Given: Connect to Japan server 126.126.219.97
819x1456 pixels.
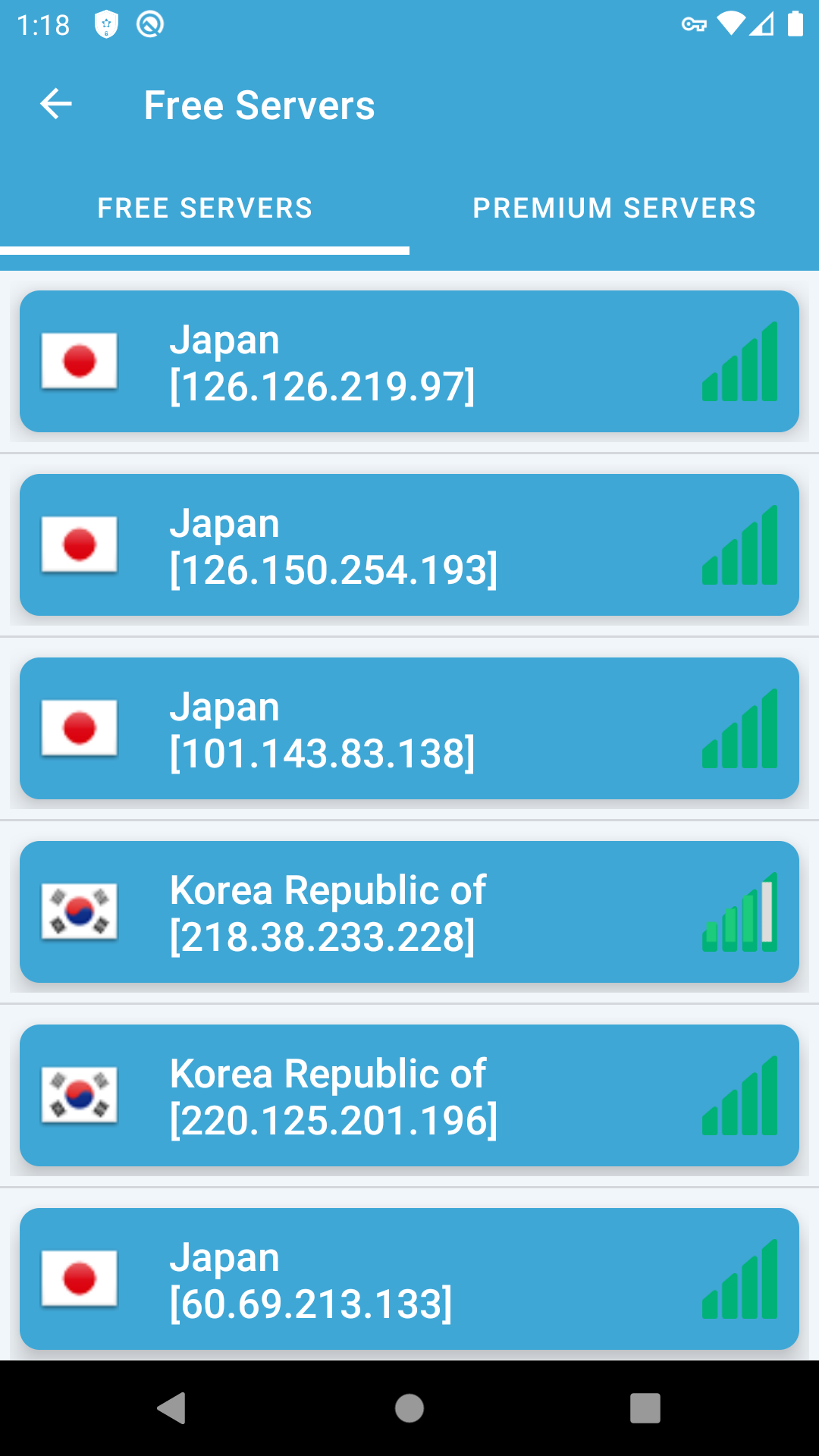Looking at the screenshot, I should pyautogui.click(x=409, y=362).
